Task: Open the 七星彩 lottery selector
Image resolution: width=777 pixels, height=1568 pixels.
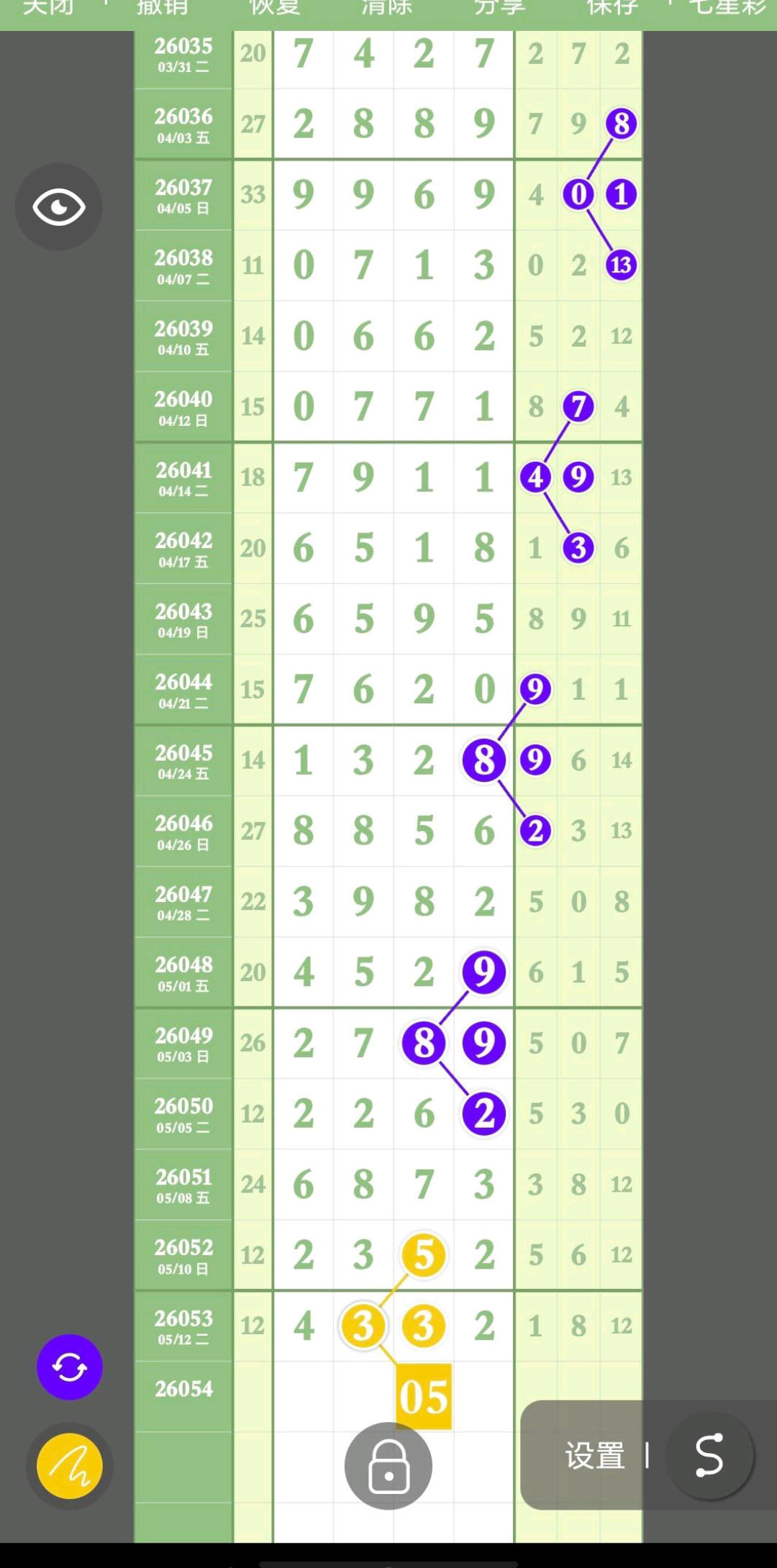Action: click(727, 8)
